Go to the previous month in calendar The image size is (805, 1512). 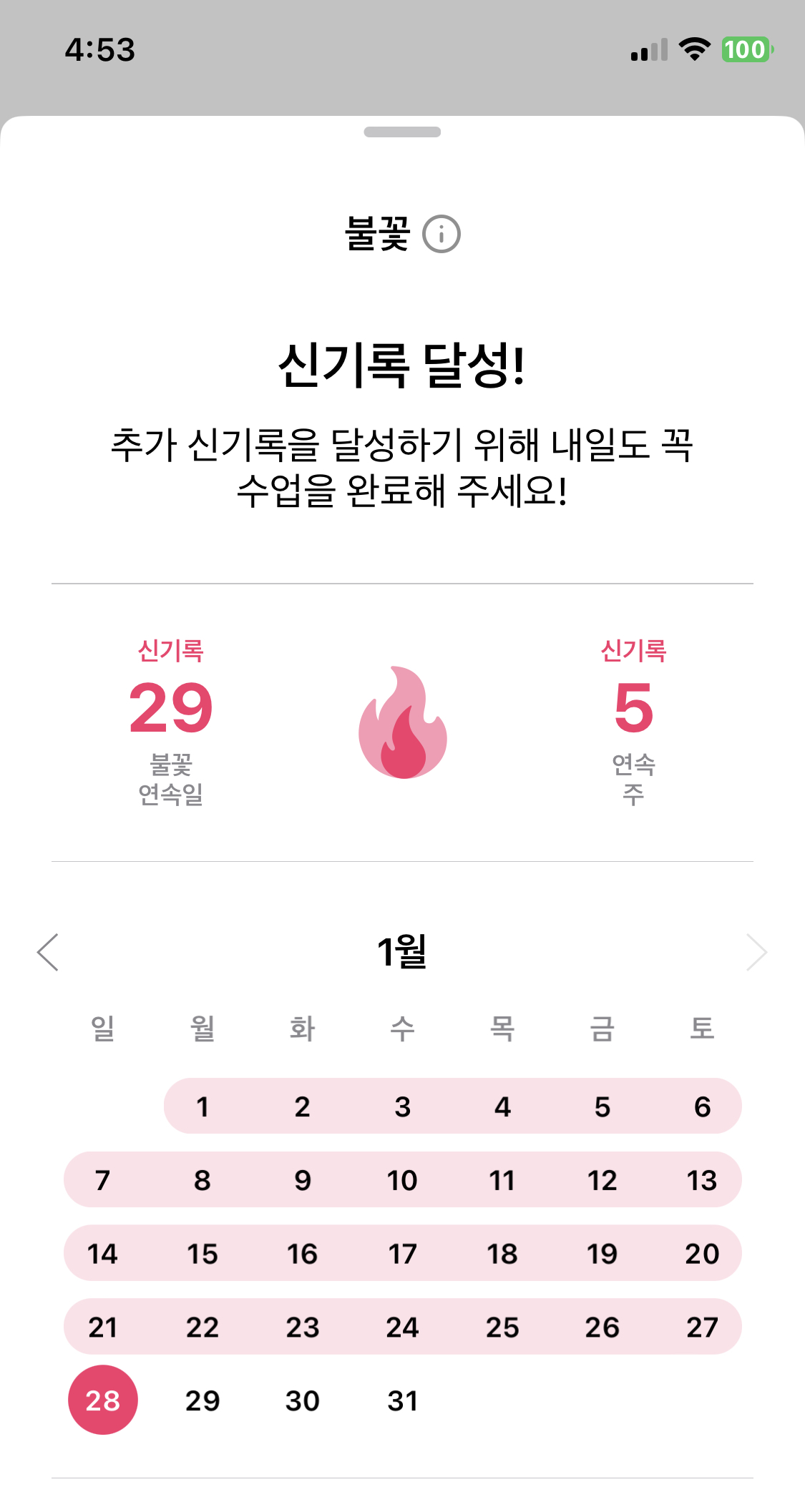click(48, 952)
